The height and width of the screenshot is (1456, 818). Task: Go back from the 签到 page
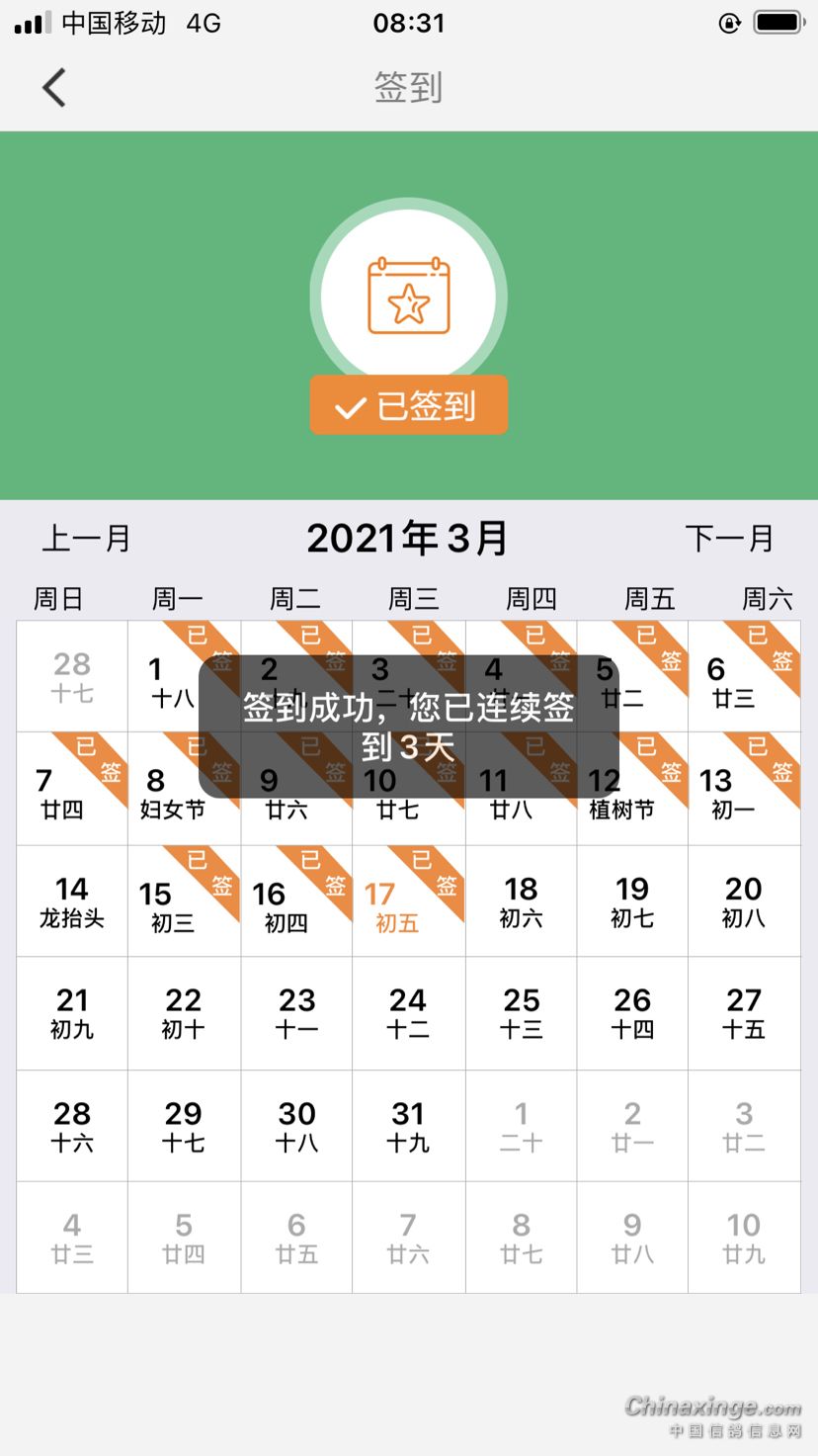[x=54, y=88]
